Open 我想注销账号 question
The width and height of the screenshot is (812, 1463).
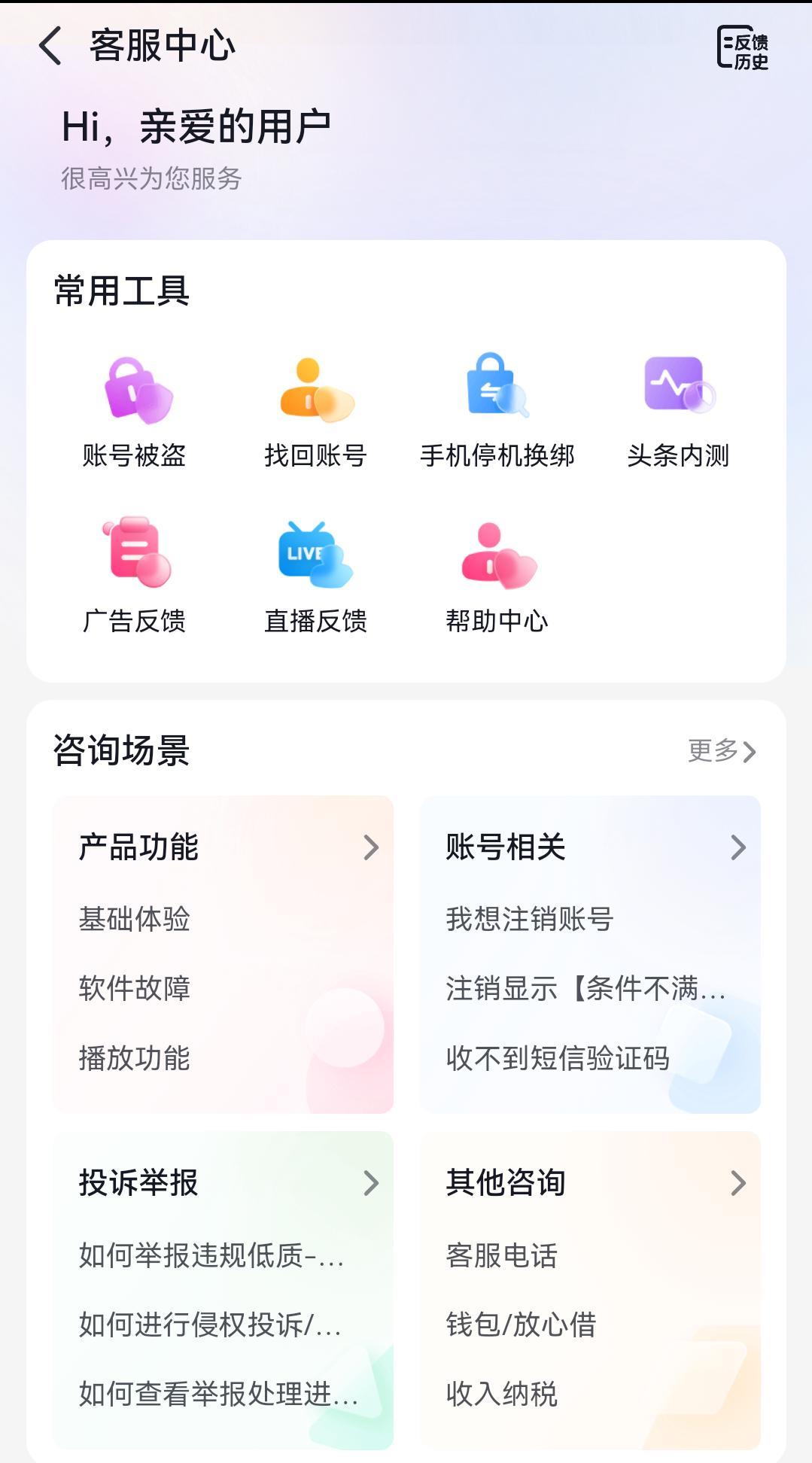[530, 919]
